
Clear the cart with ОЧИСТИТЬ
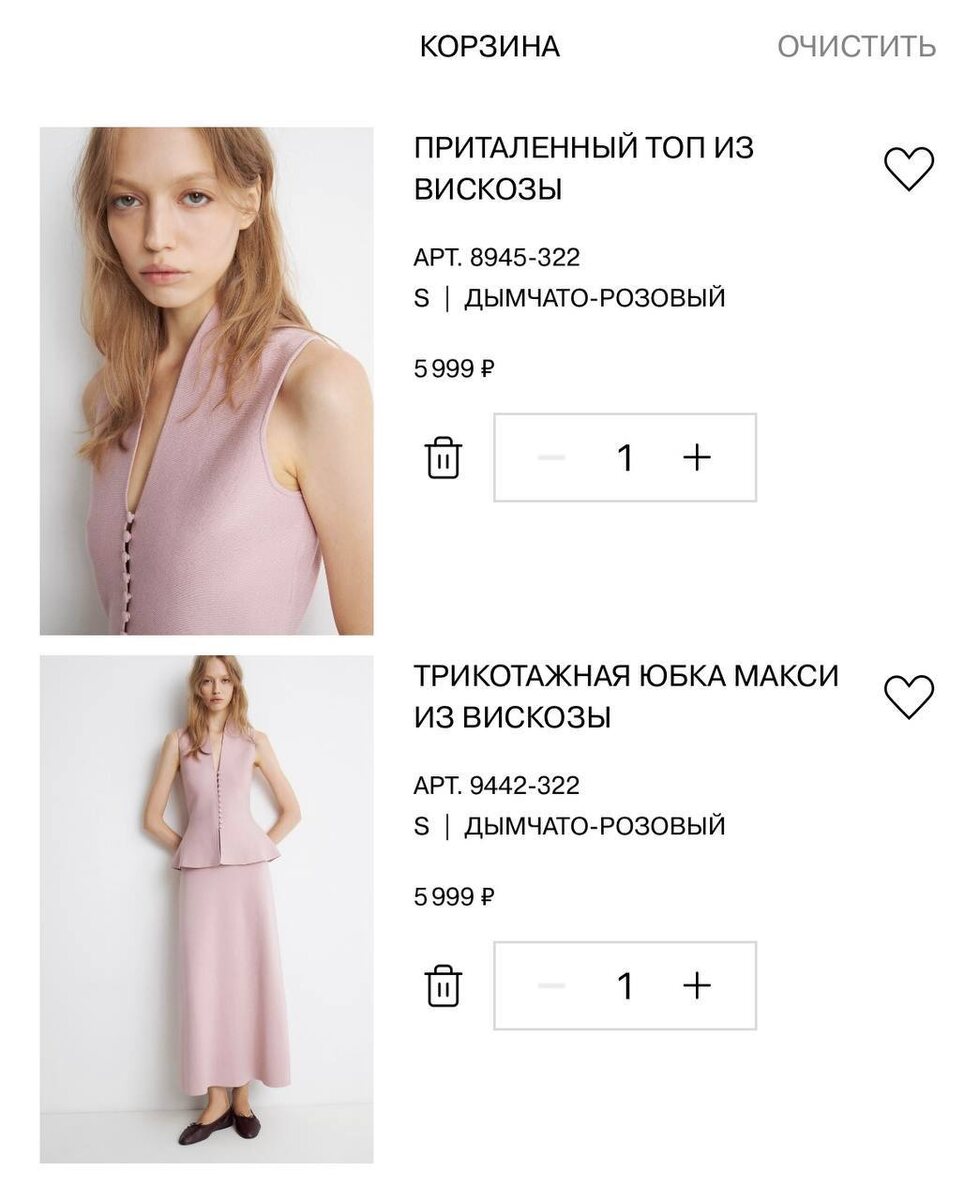pos(855,44)
